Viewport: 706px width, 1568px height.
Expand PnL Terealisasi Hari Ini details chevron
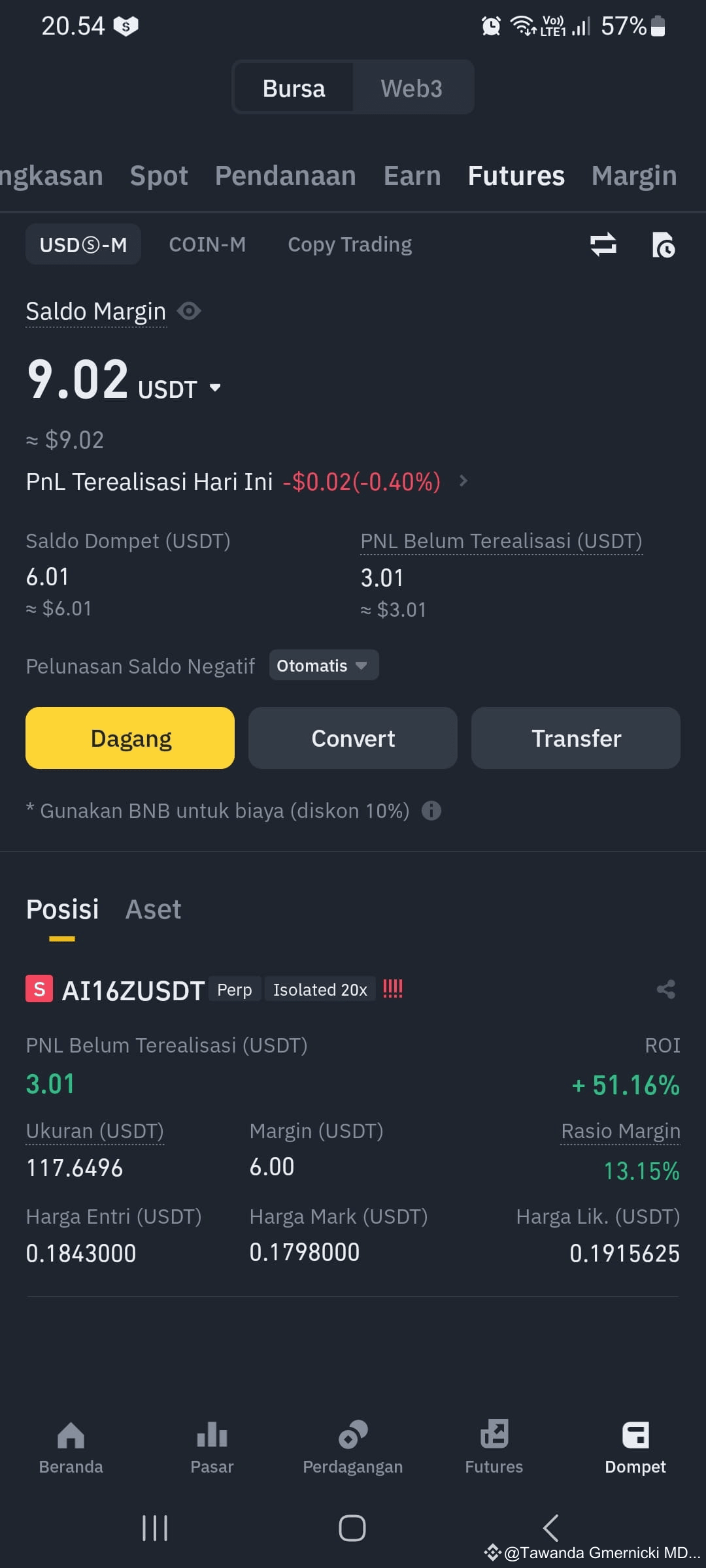pyautogui.click(x=463, y=482)
